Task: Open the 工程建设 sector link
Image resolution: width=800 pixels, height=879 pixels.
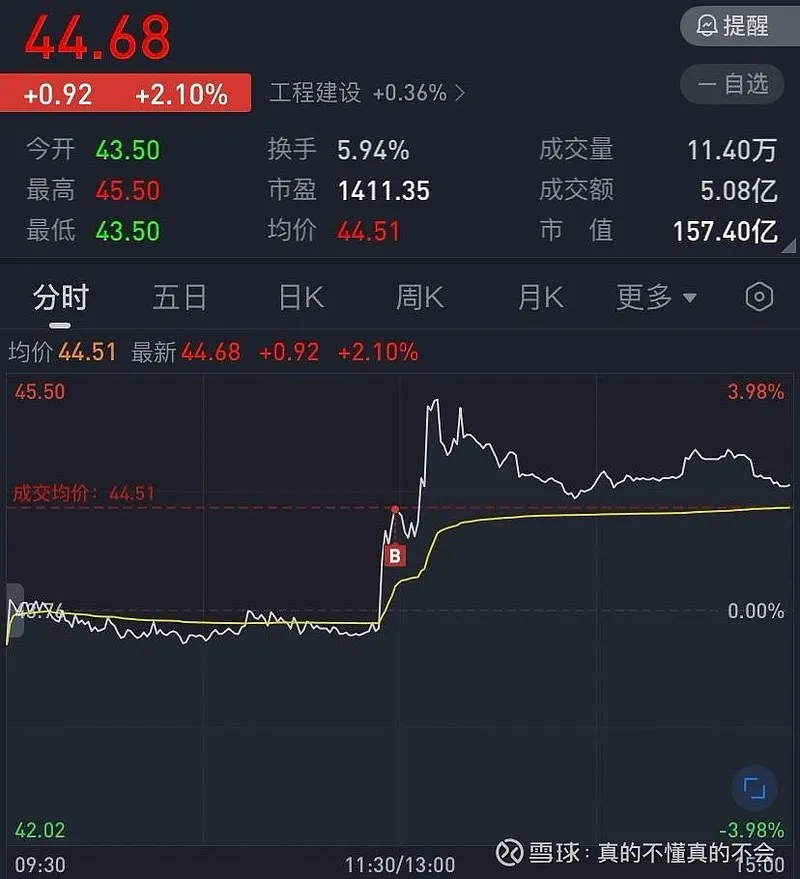Action: click(366, 93)
